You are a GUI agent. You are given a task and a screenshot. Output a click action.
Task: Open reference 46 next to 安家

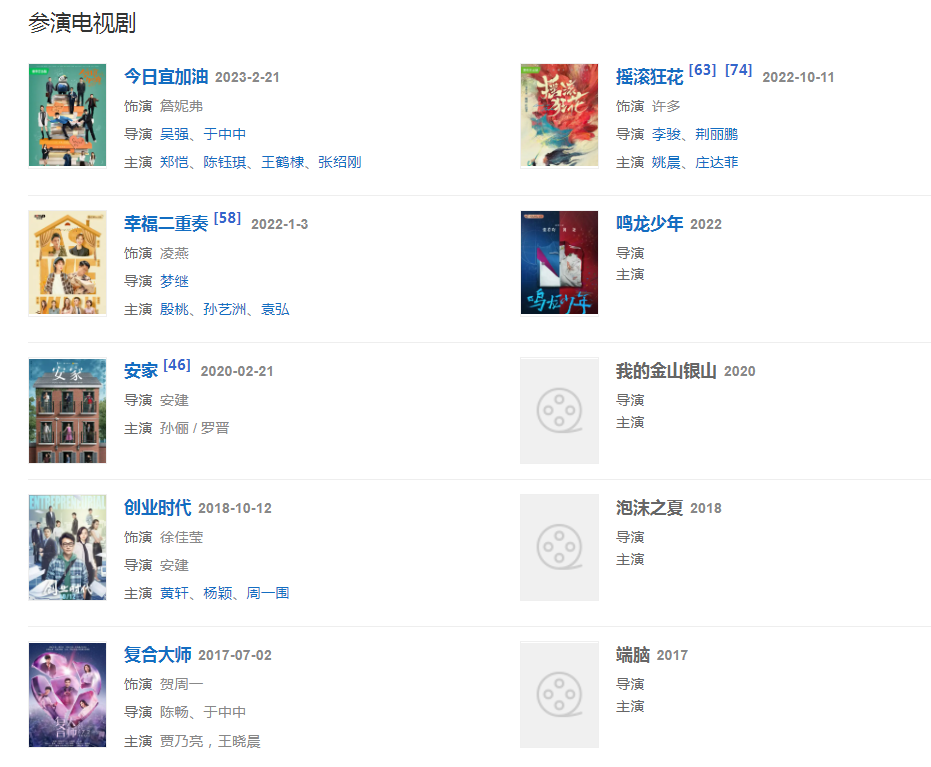[177, 364]
